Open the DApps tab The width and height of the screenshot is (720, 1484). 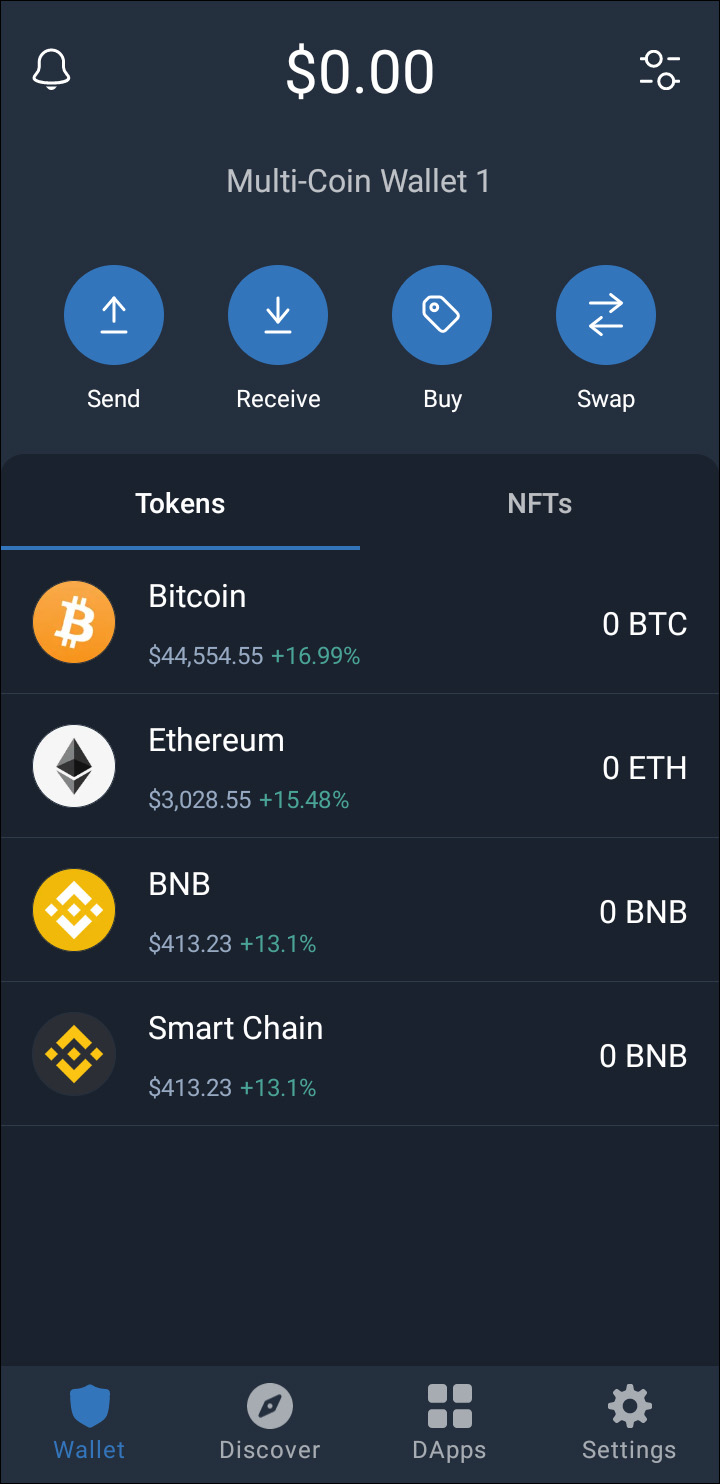point(450,1424)
